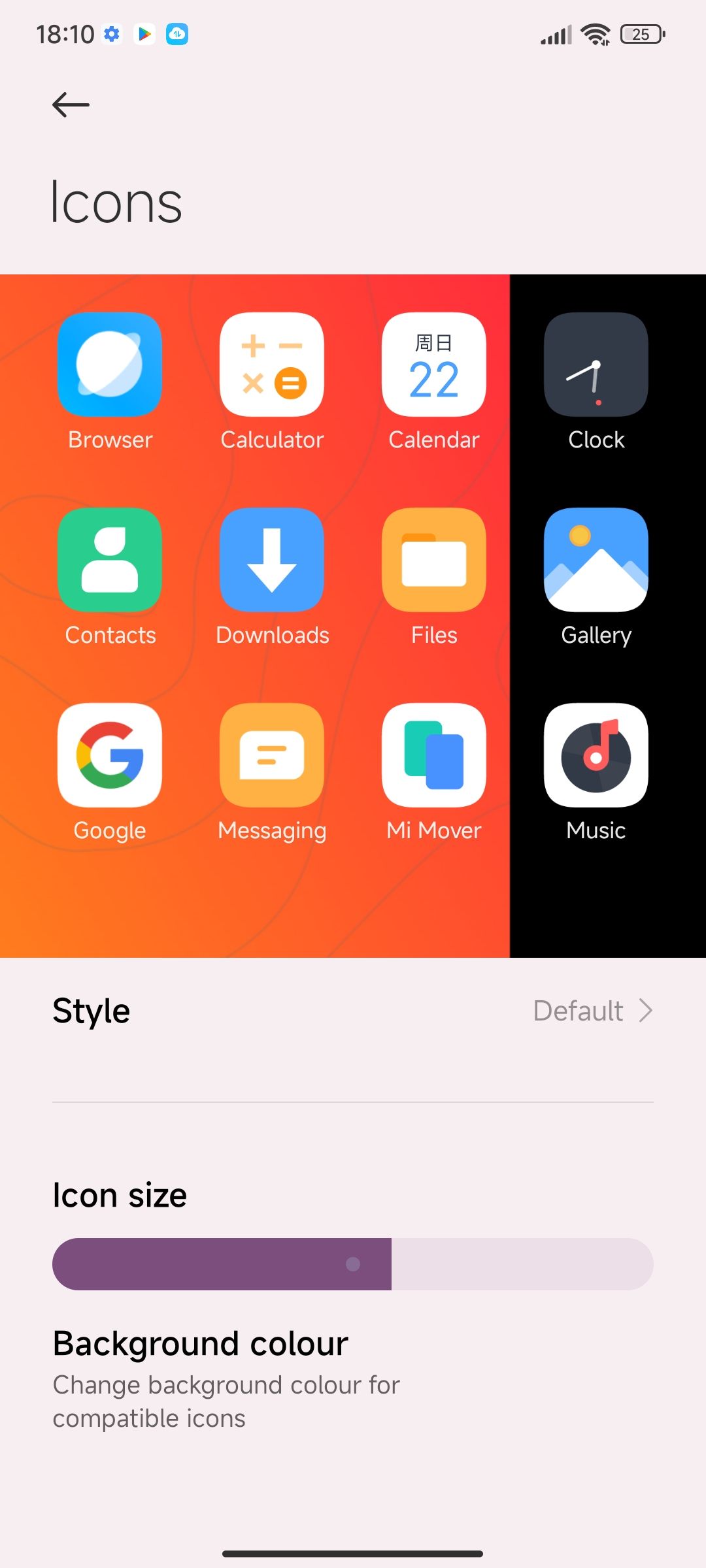The width and height of the screenshot is (706, 1568).
Task: Go back using the arrow
Action: click(x=71, y=105)
